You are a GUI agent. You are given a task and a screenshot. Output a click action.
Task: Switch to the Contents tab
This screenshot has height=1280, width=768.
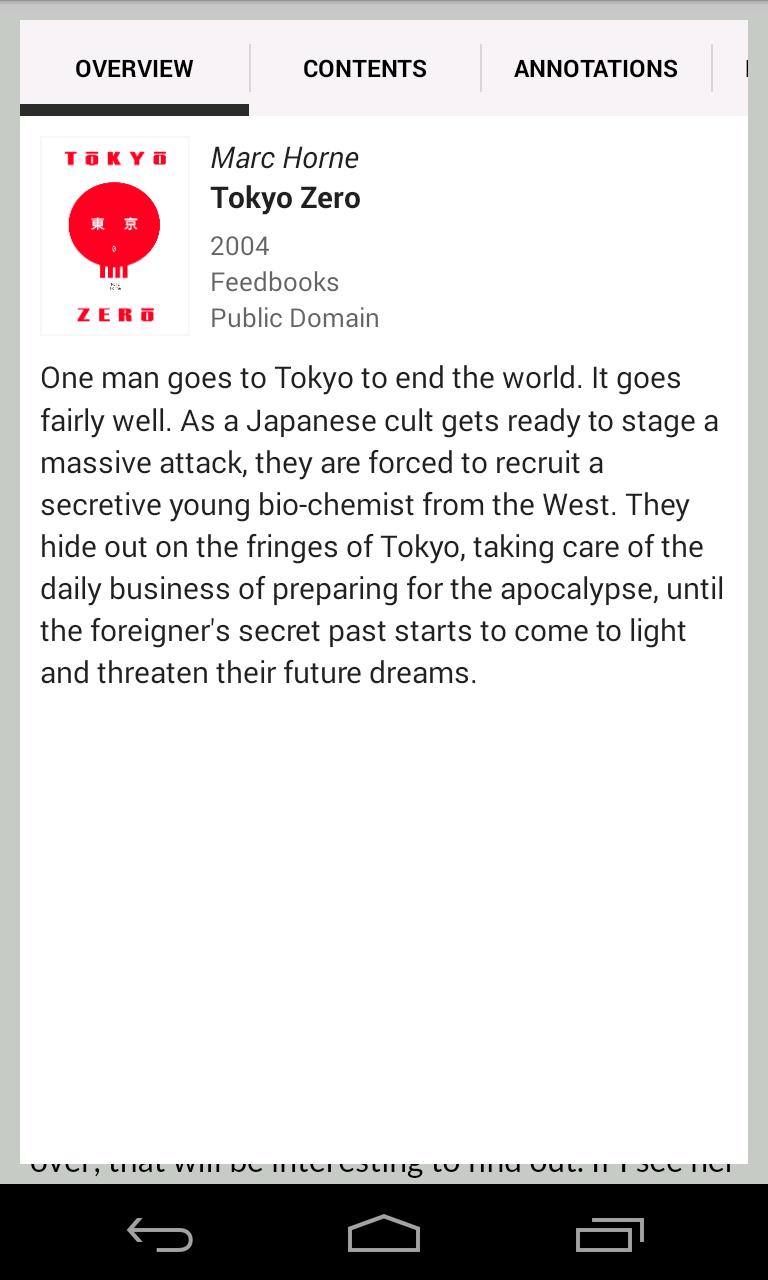364,68
